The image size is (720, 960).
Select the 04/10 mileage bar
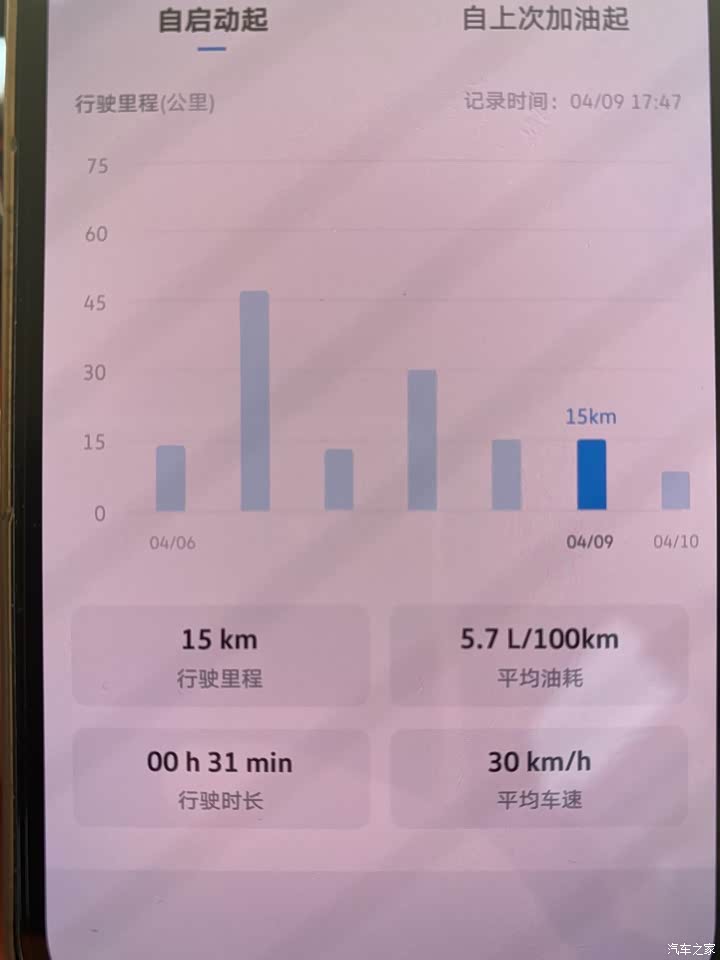pyautogui.click(x=675, y=490)
